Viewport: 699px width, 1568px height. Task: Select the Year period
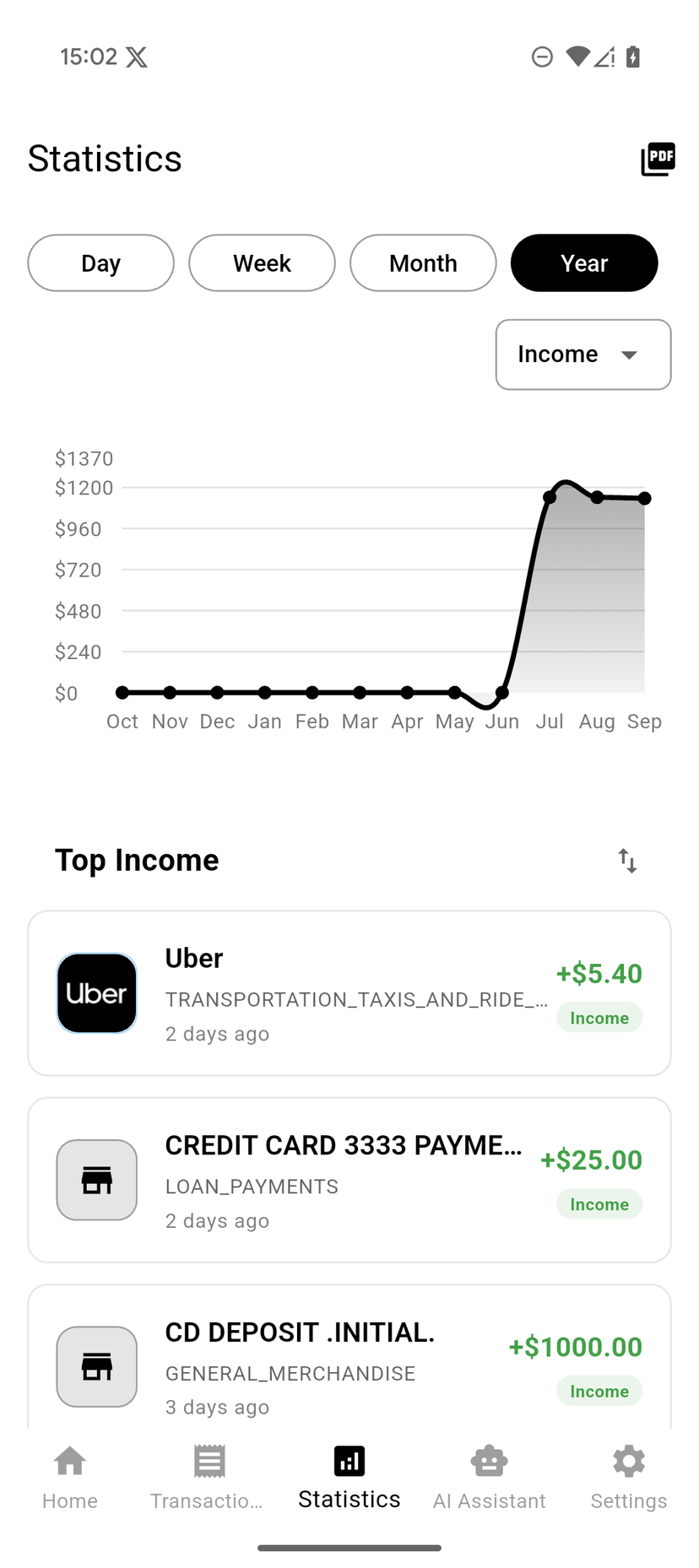tap(583, 263)
